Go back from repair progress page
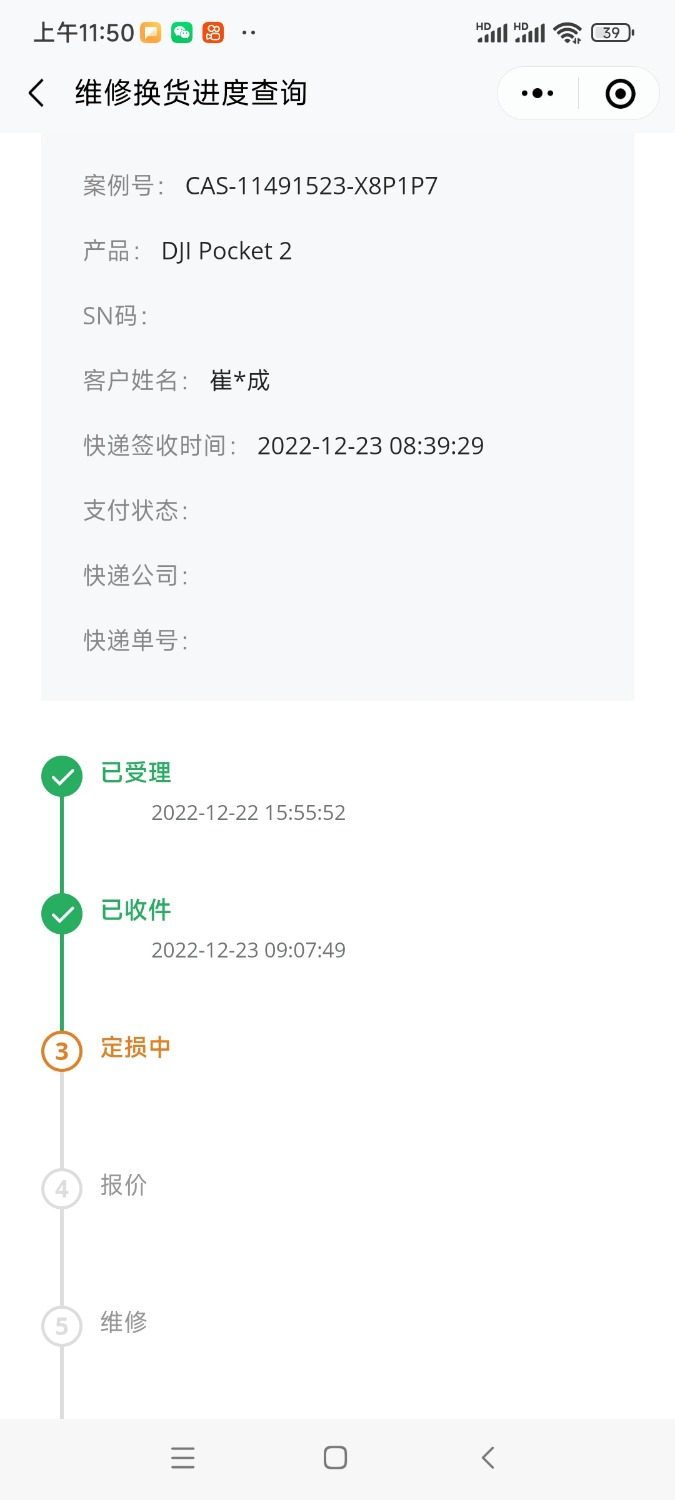675x1500 pixels. point(37,94)
